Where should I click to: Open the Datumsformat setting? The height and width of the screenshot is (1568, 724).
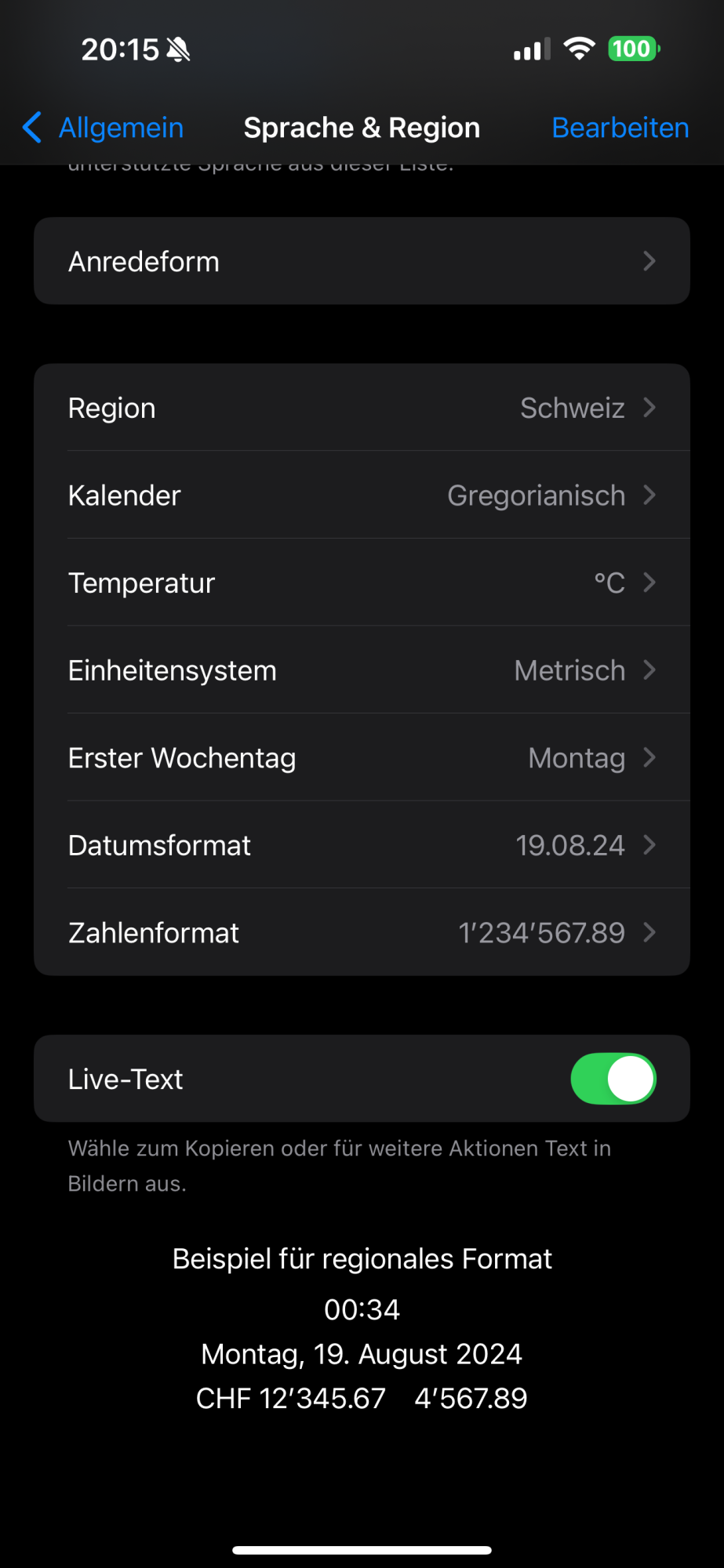(362, 845)
